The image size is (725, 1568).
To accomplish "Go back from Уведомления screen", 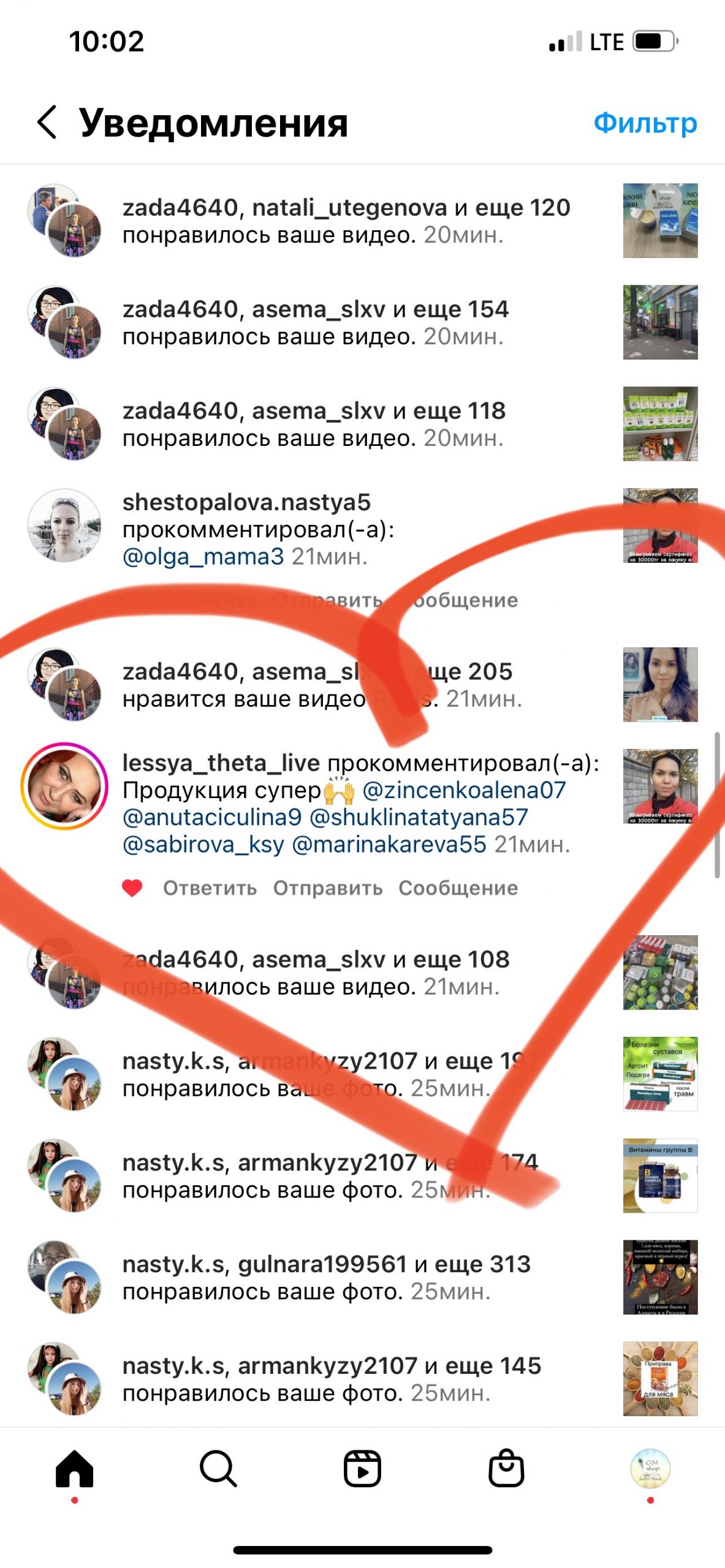I will [48, 122].
